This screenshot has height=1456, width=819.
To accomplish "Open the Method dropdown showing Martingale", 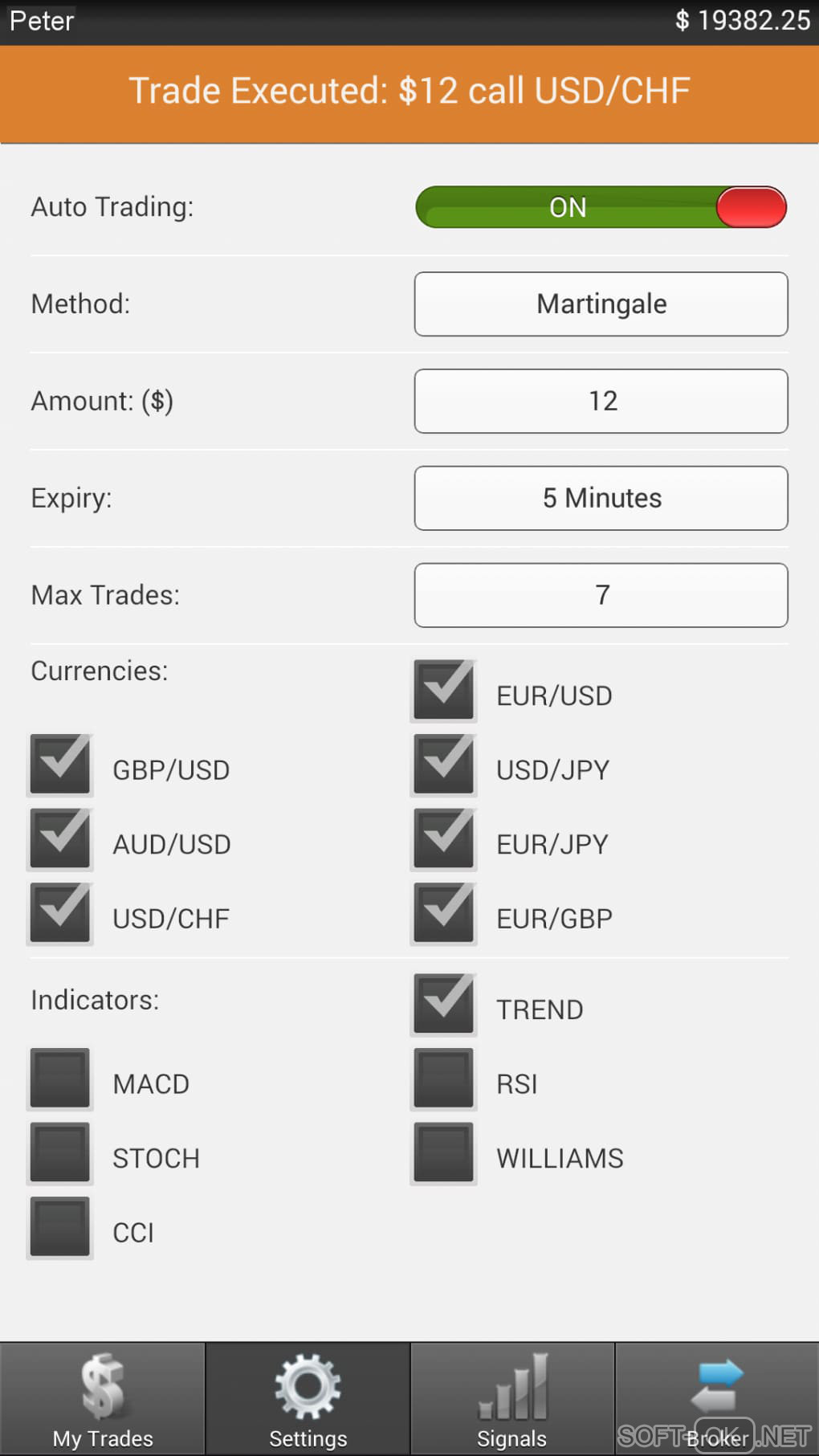I will coord(601,304).
